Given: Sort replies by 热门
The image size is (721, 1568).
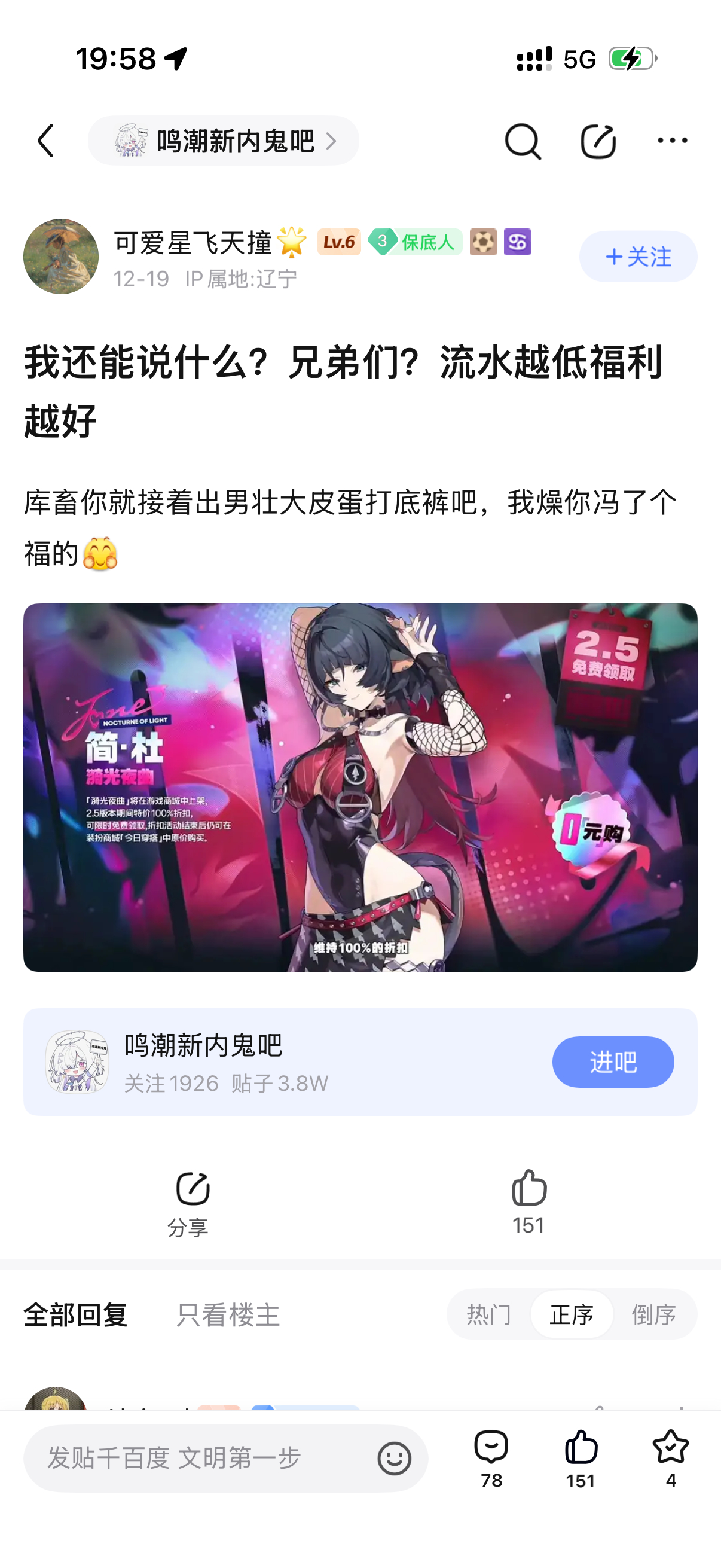Looking at the screenshot, I should point(488,1316).
